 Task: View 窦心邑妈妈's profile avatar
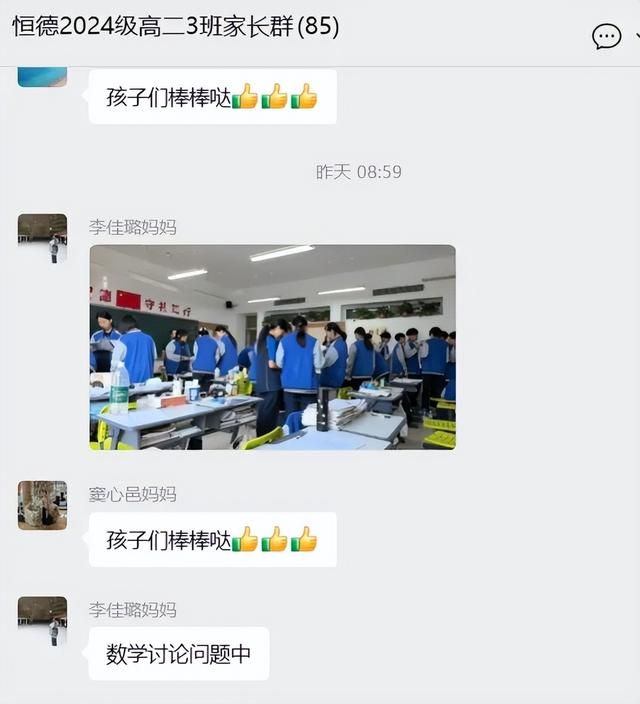click(42, 505)
